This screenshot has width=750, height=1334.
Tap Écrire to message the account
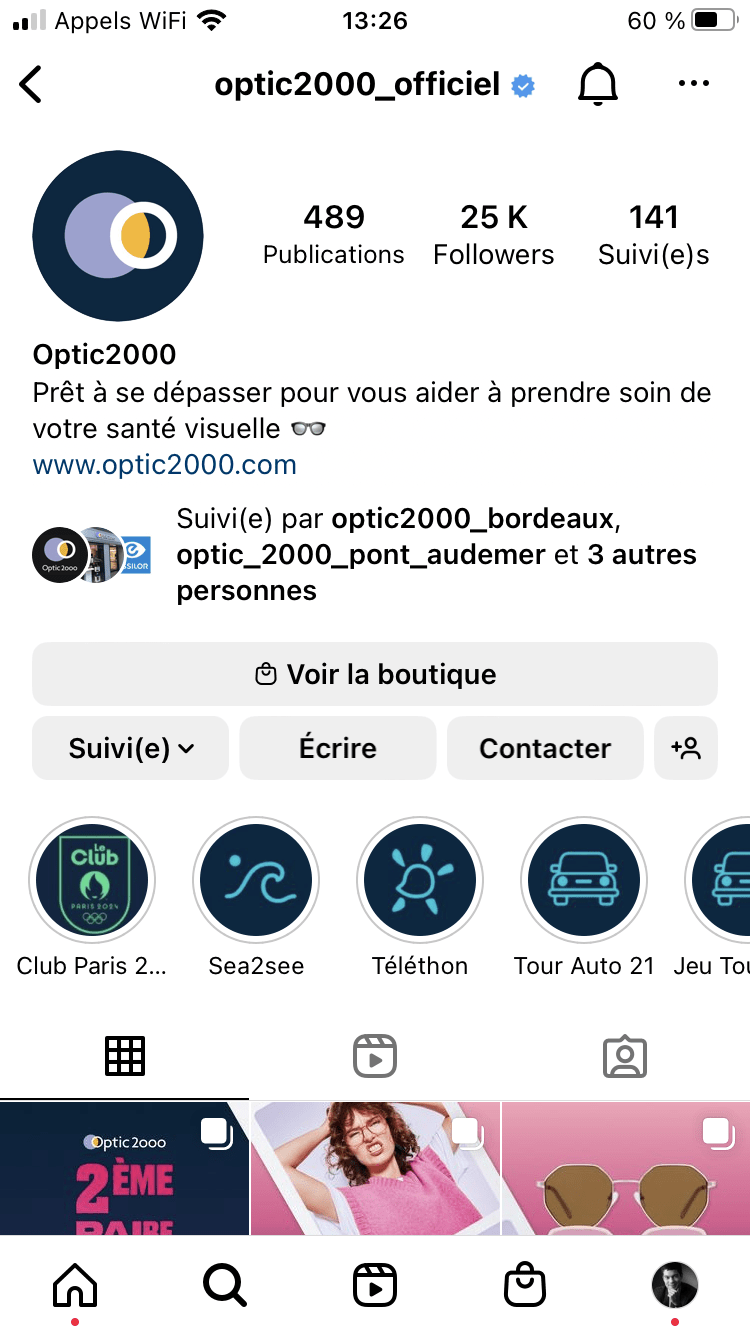338,748
